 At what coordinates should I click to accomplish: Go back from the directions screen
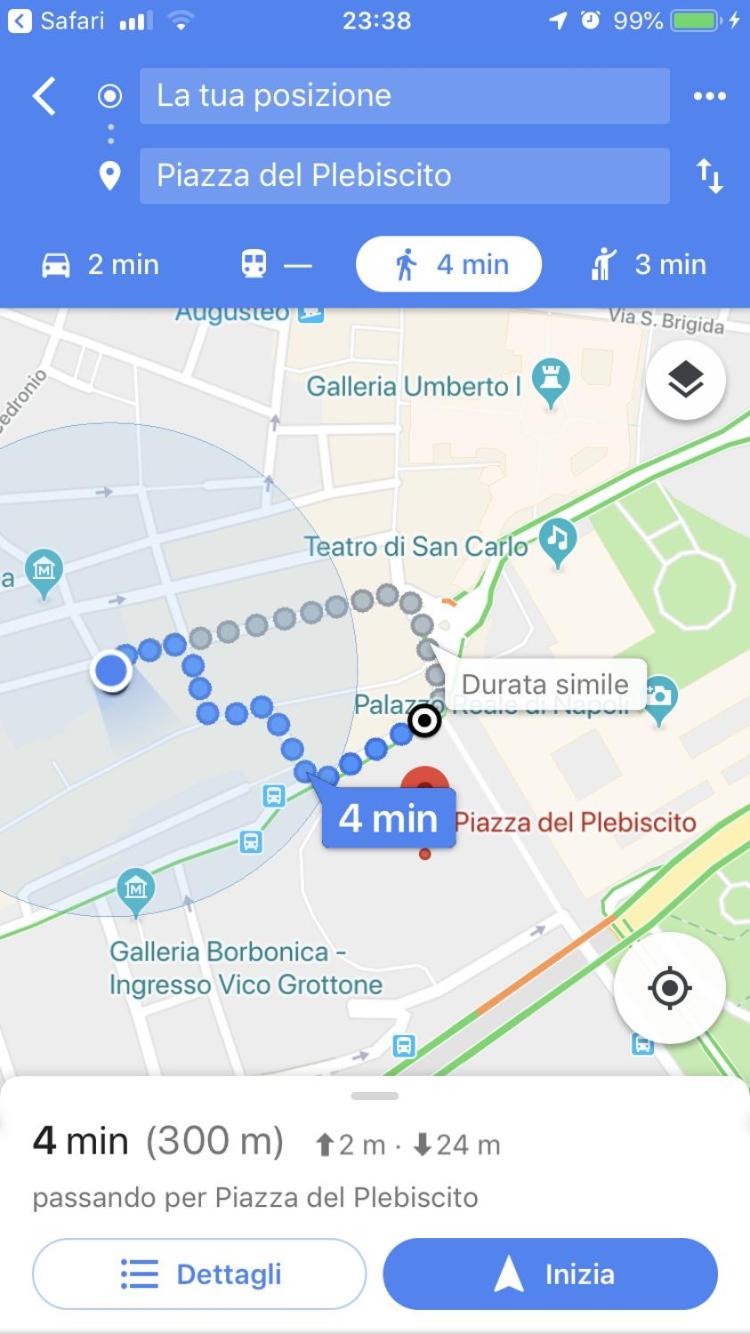pyautogui.click(x=44, y=97)
